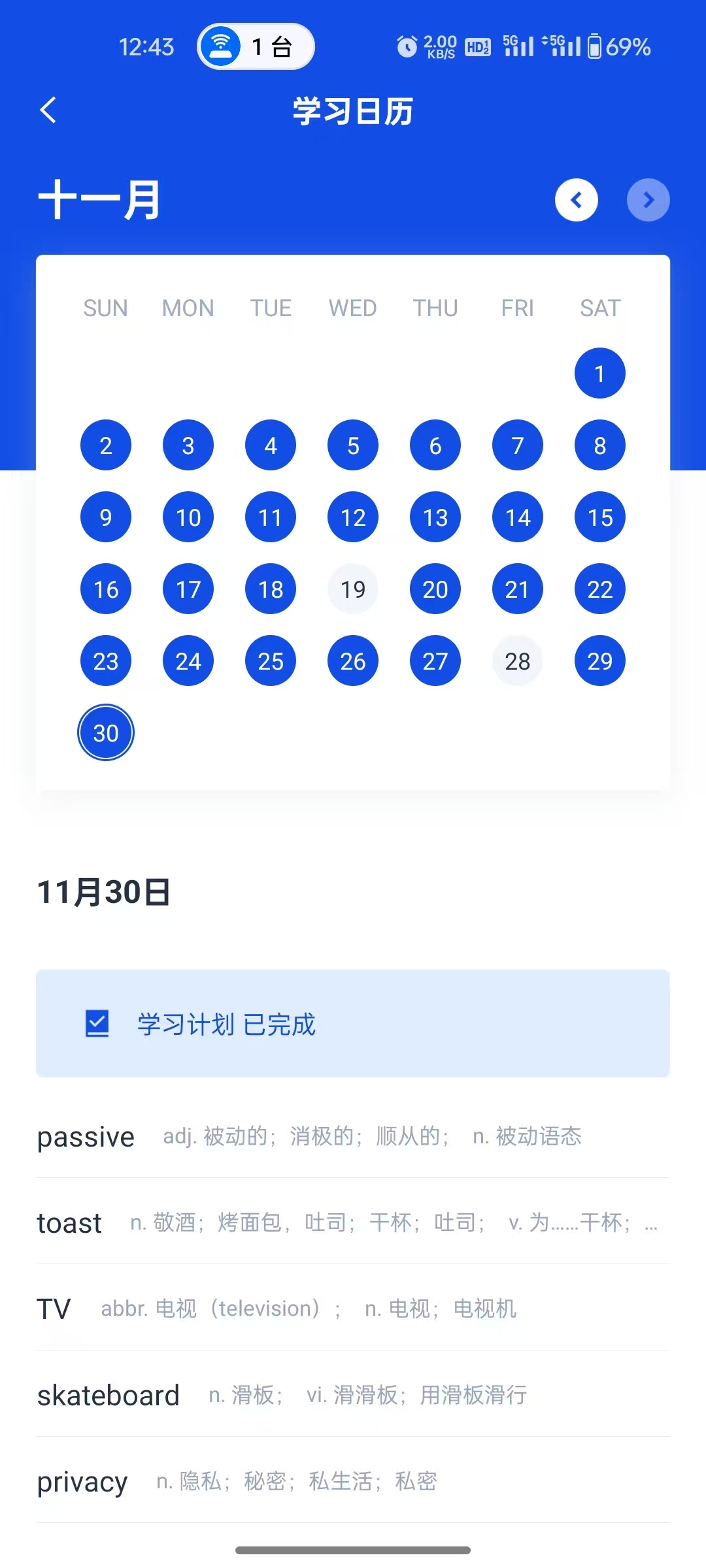Tap the 学习计划 已完成 banner

(x=353, y=1023)
